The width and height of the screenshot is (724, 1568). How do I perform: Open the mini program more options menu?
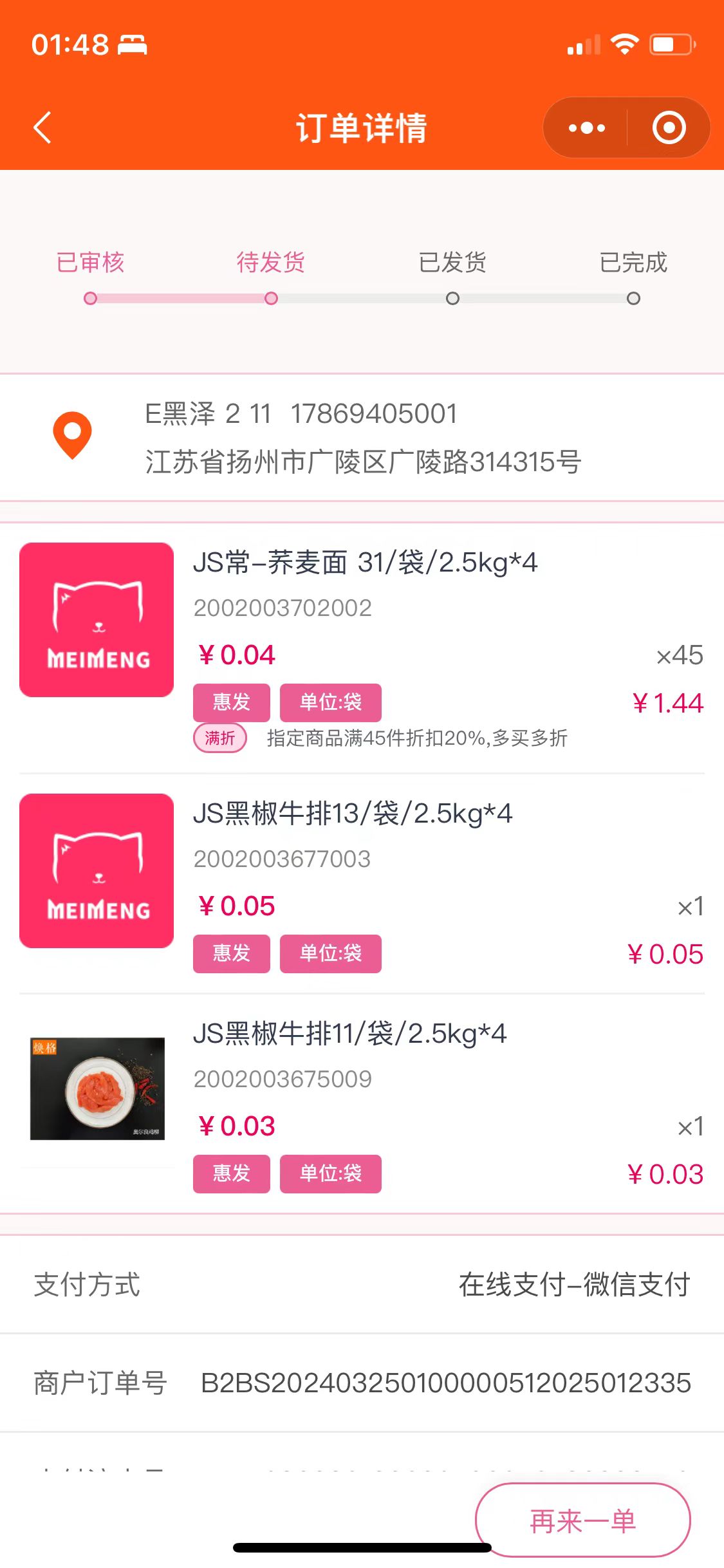click(586, 128)
